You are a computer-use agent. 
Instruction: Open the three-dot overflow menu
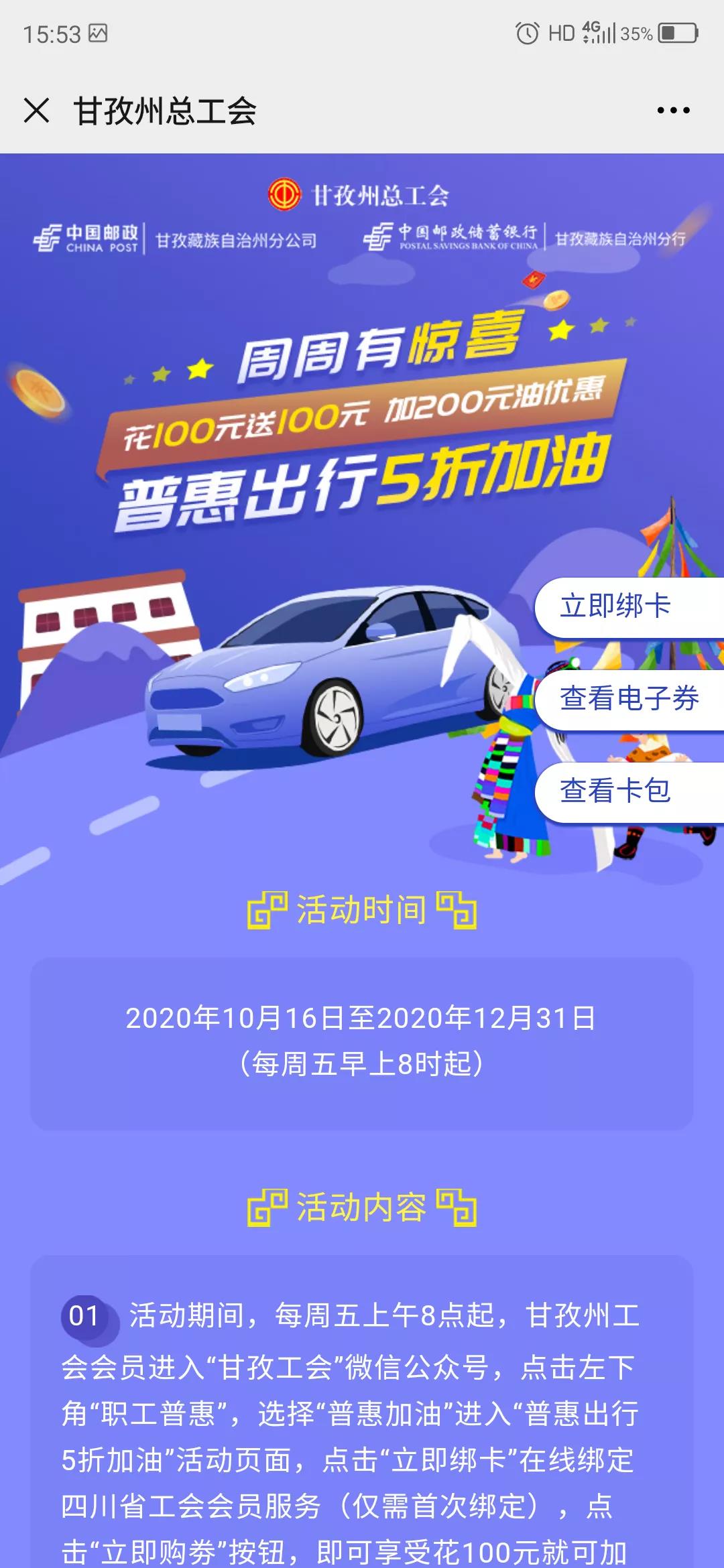tap(673, 111)
